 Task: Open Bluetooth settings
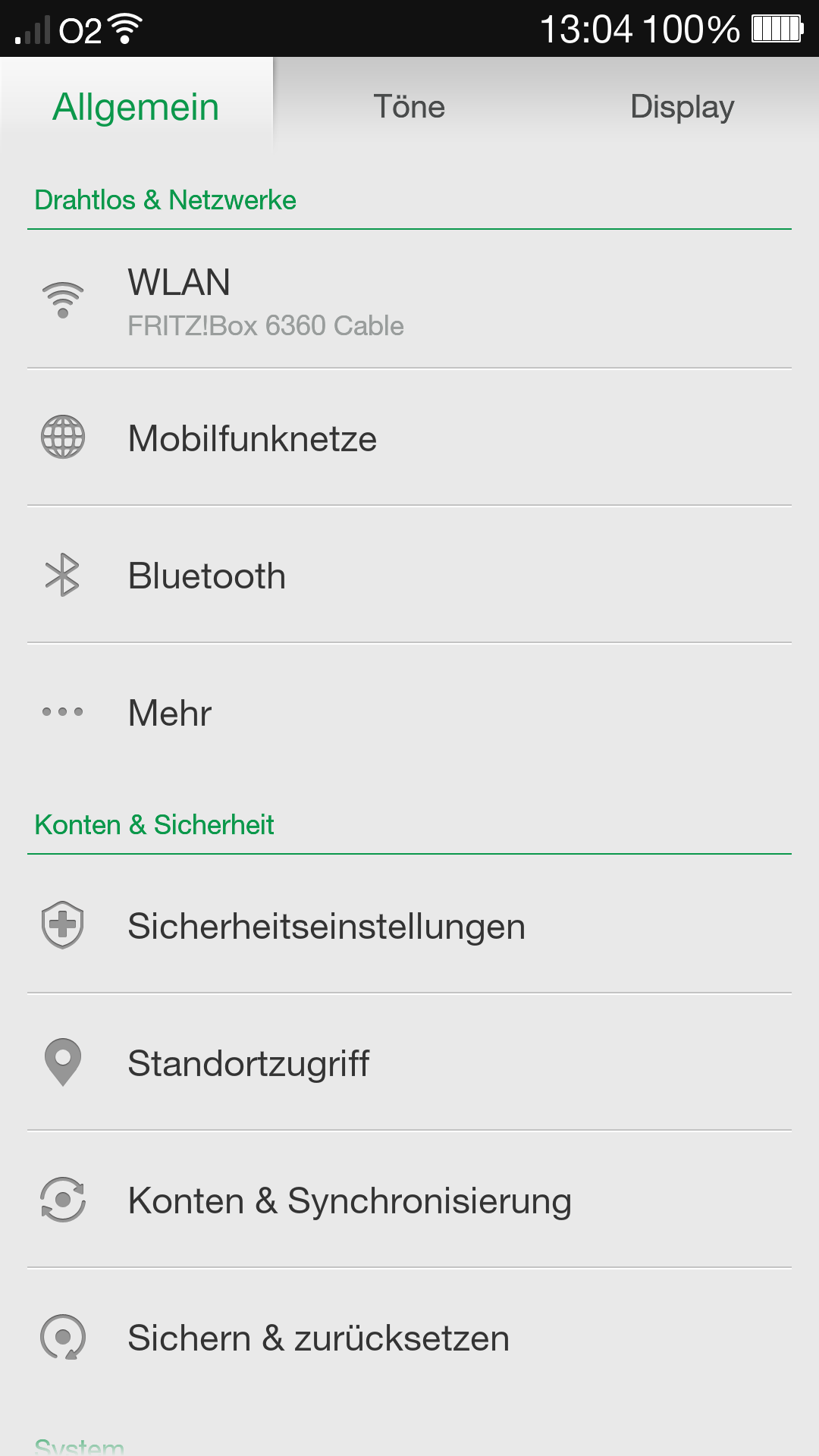(x=409, y=576)
